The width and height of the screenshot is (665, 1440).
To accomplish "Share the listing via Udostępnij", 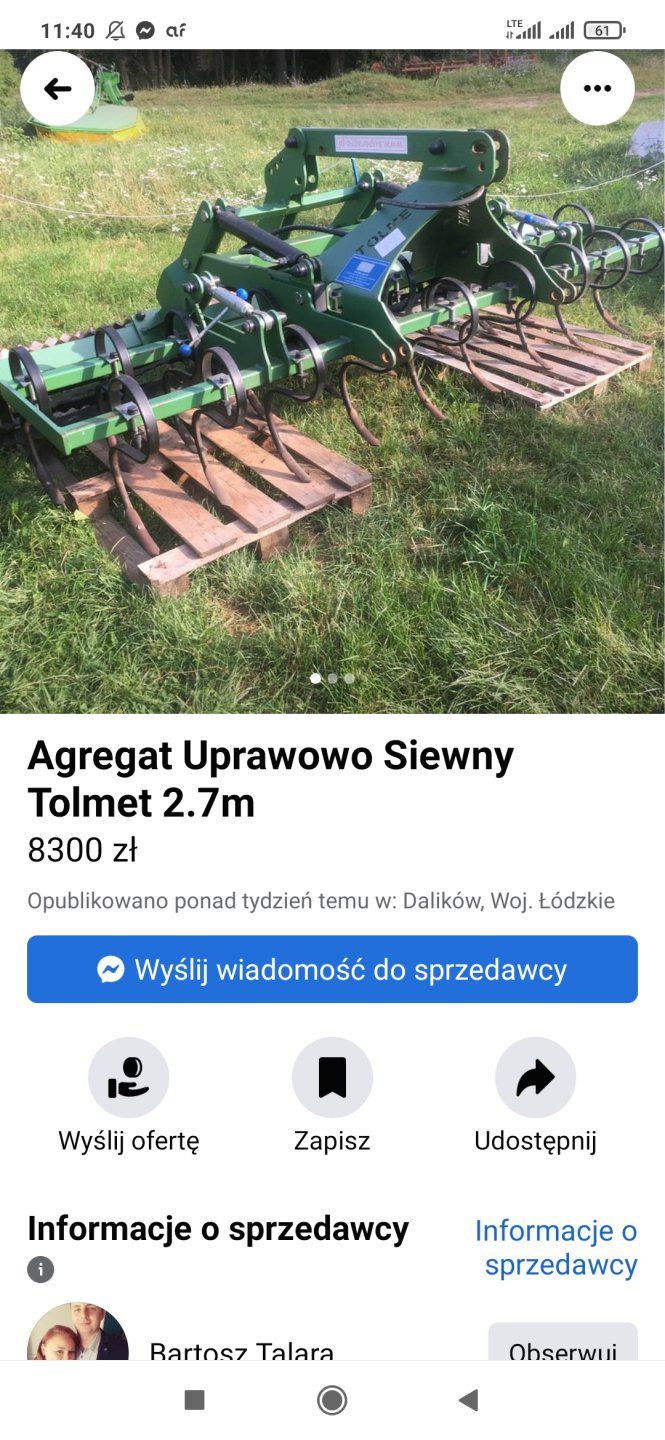I will coord(535,1096).
